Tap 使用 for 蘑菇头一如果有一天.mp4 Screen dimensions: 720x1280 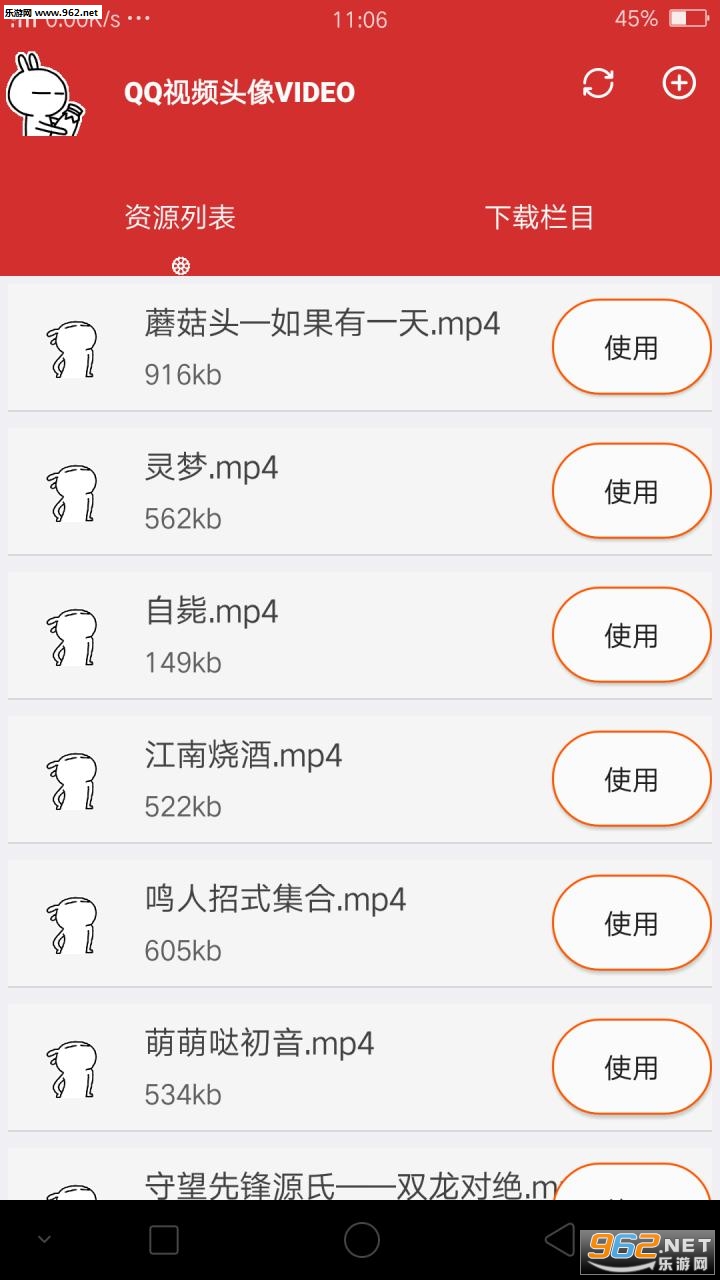(x=631, y=347)
